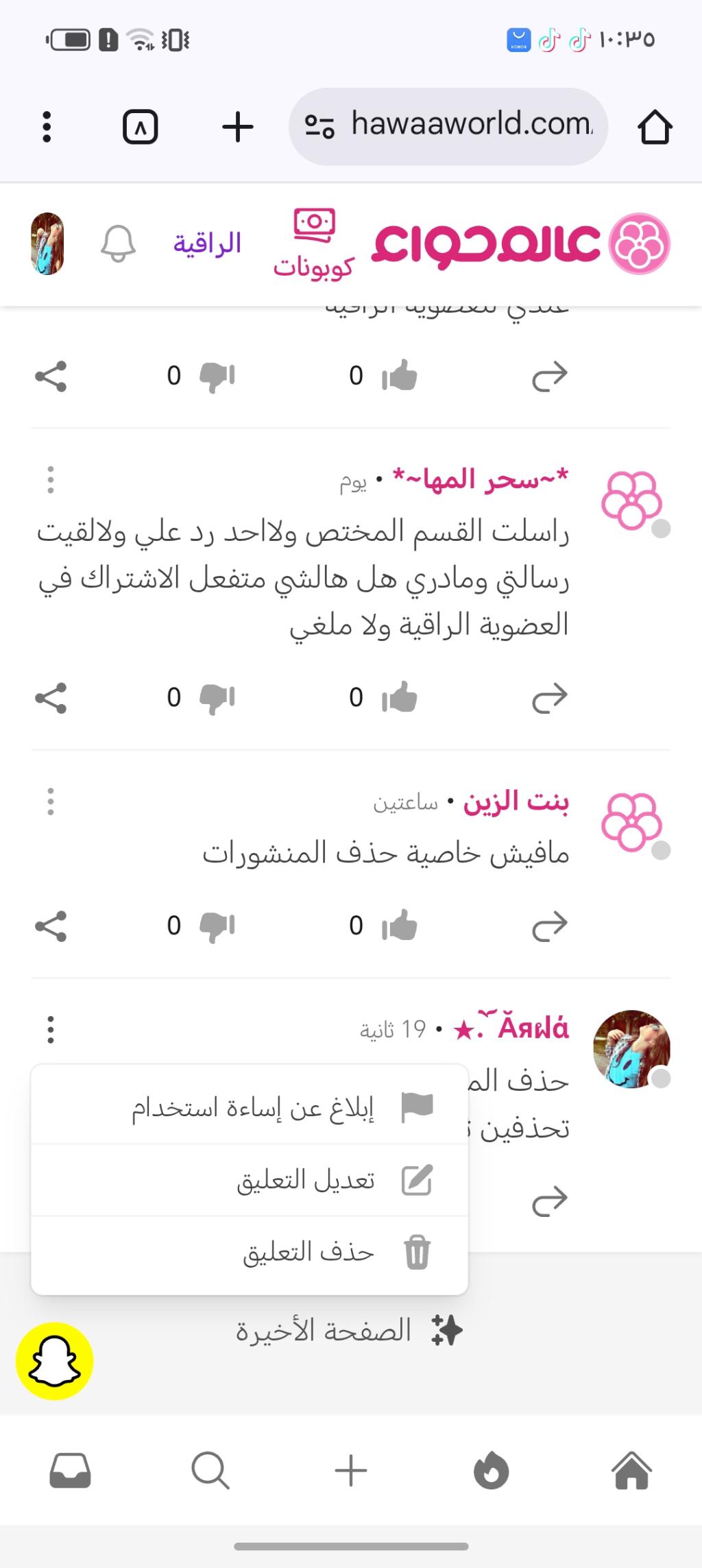The height and width of the screenshot is (1568, 702).
Task: Open the browser tab switcher
Action: (141, 127)
